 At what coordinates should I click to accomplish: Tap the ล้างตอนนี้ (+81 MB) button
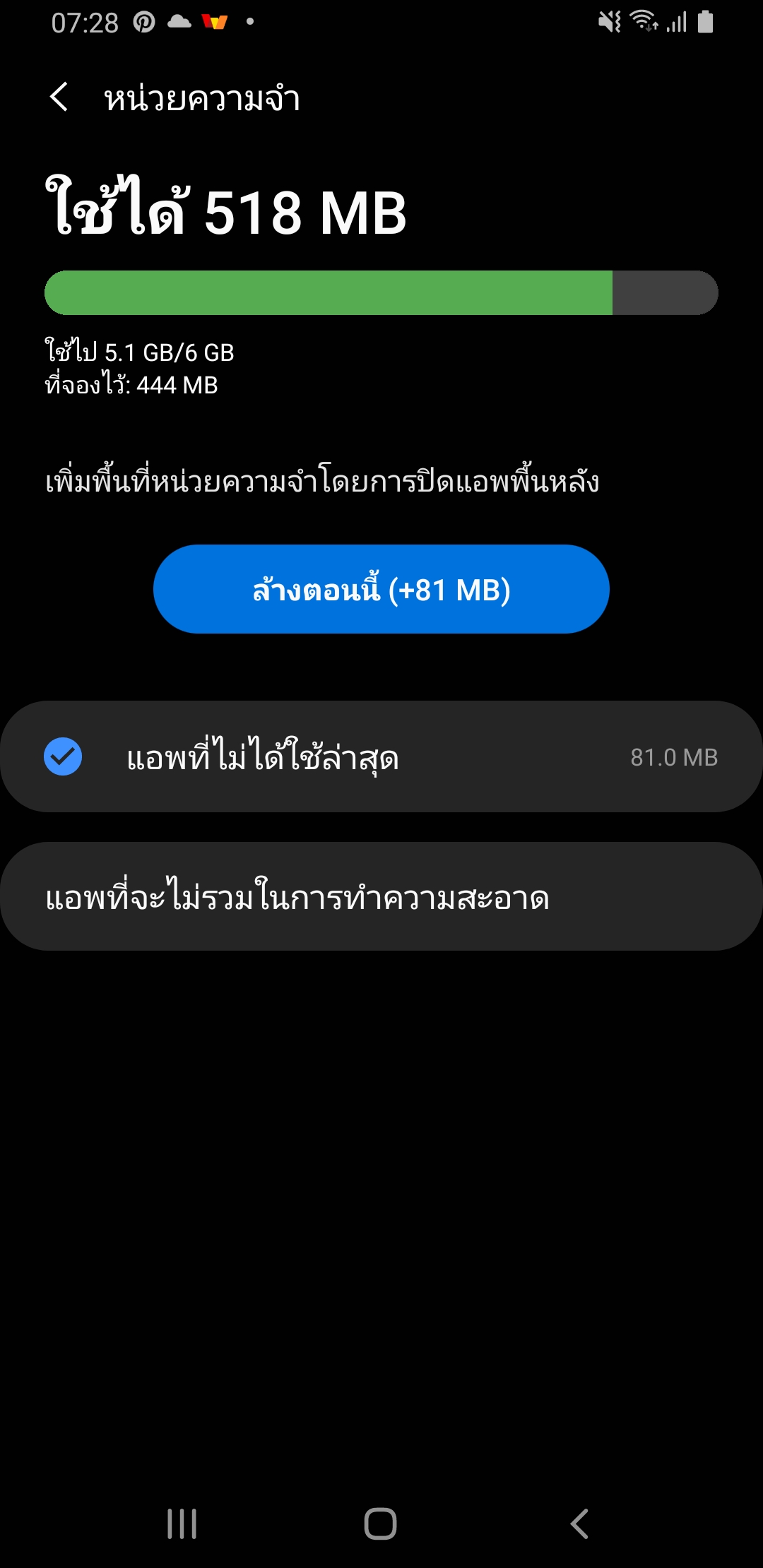coord(381,589)
